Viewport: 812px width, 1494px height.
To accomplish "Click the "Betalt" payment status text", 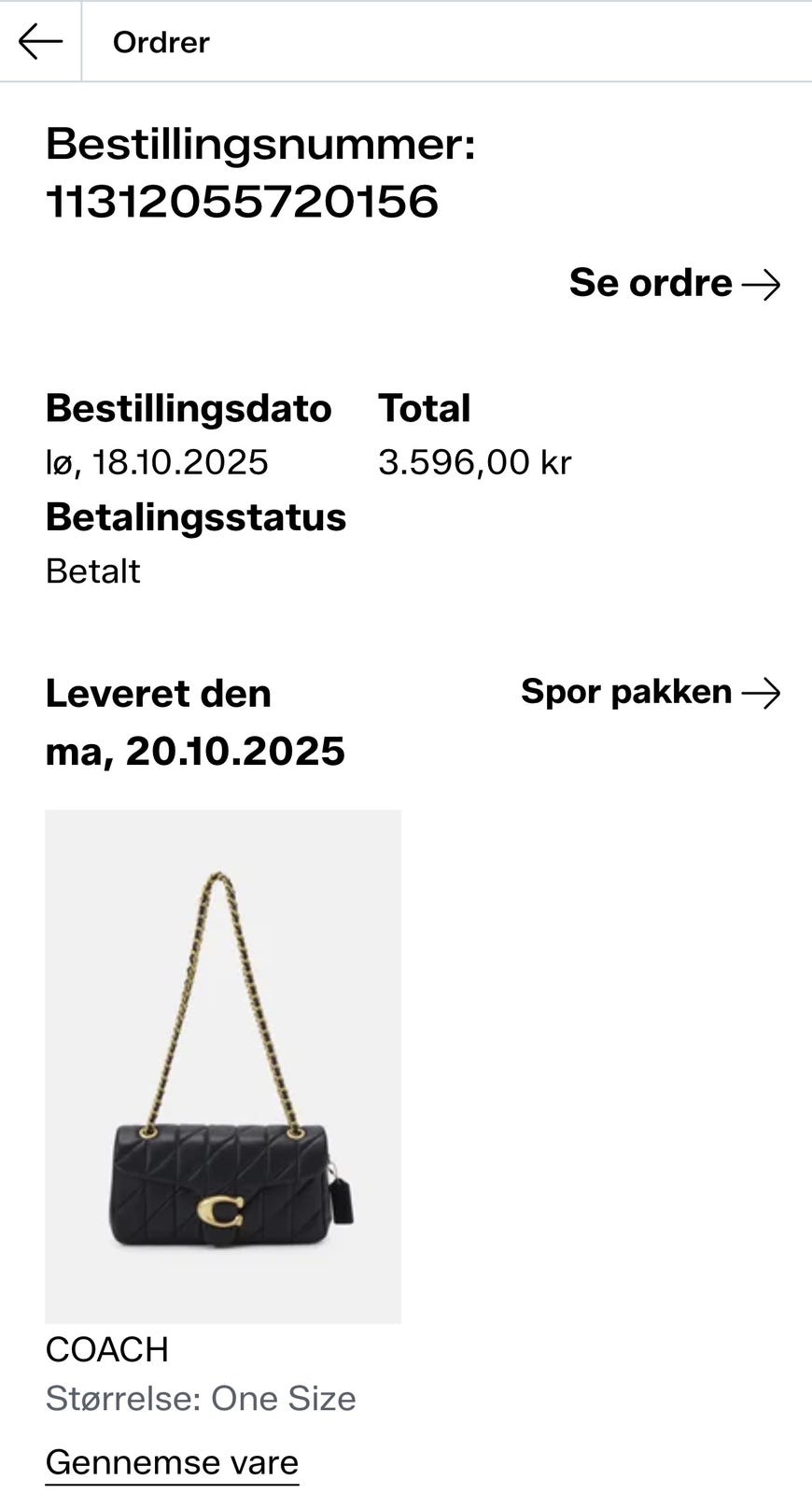I will 93,571.
